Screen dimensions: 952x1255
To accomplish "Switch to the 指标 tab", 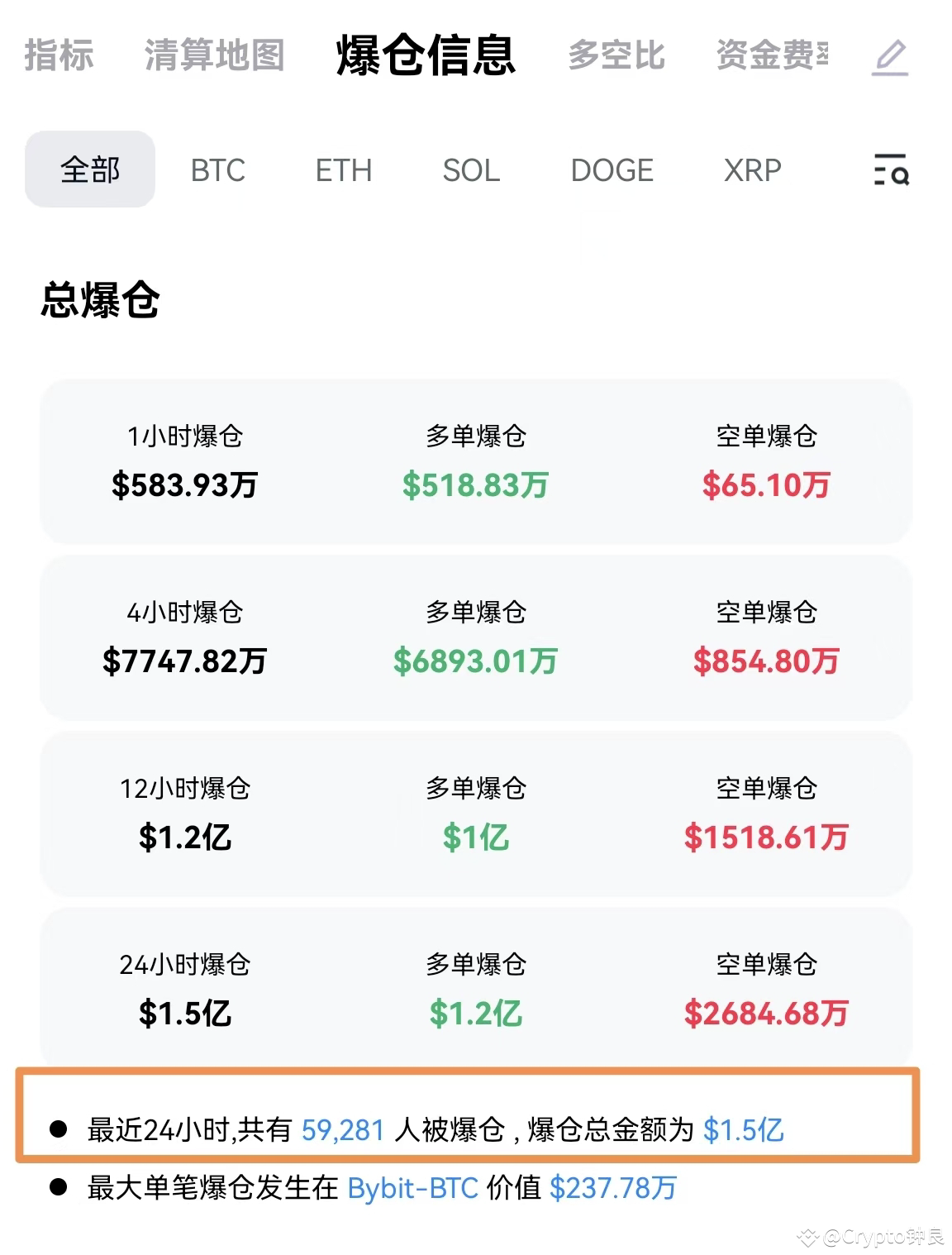I will 58,55.
